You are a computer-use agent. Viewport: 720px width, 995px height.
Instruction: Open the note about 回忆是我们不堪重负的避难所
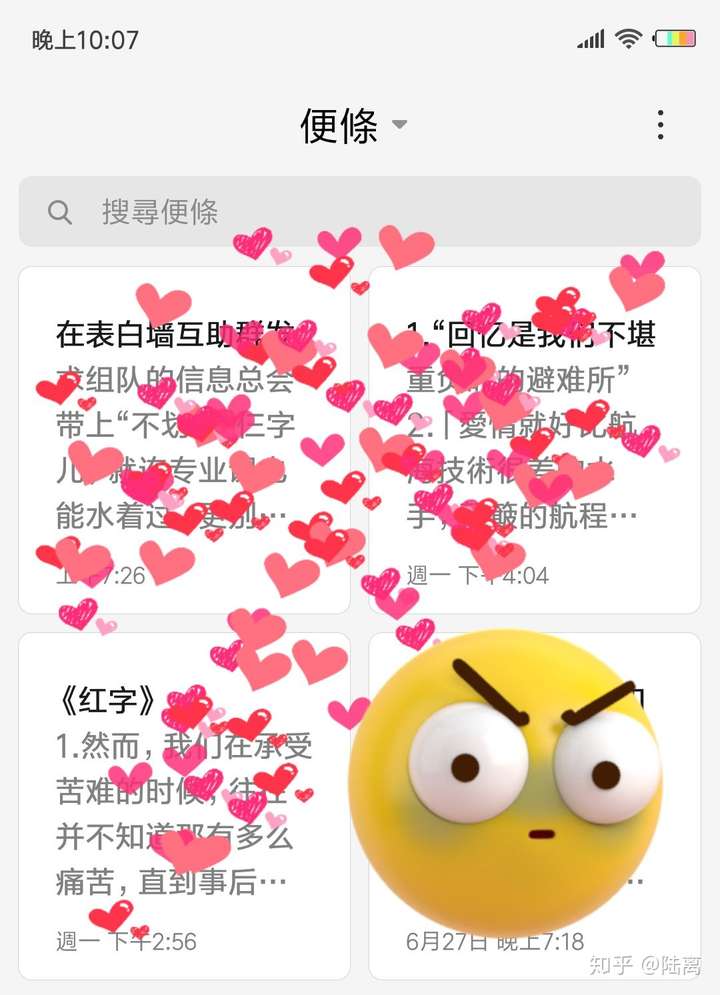pyautogui.click(x=534, y=440)
